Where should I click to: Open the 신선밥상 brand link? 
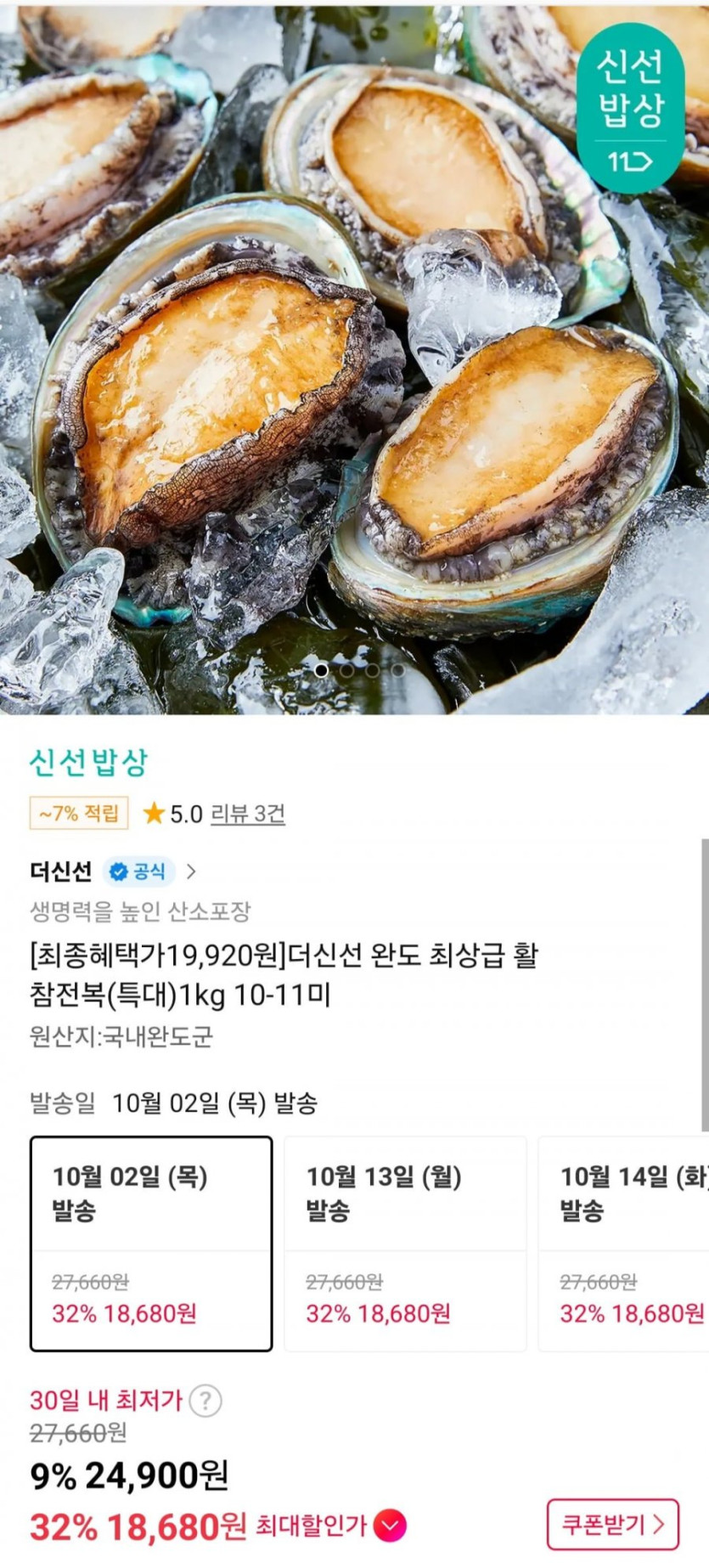tap(89, 762)
